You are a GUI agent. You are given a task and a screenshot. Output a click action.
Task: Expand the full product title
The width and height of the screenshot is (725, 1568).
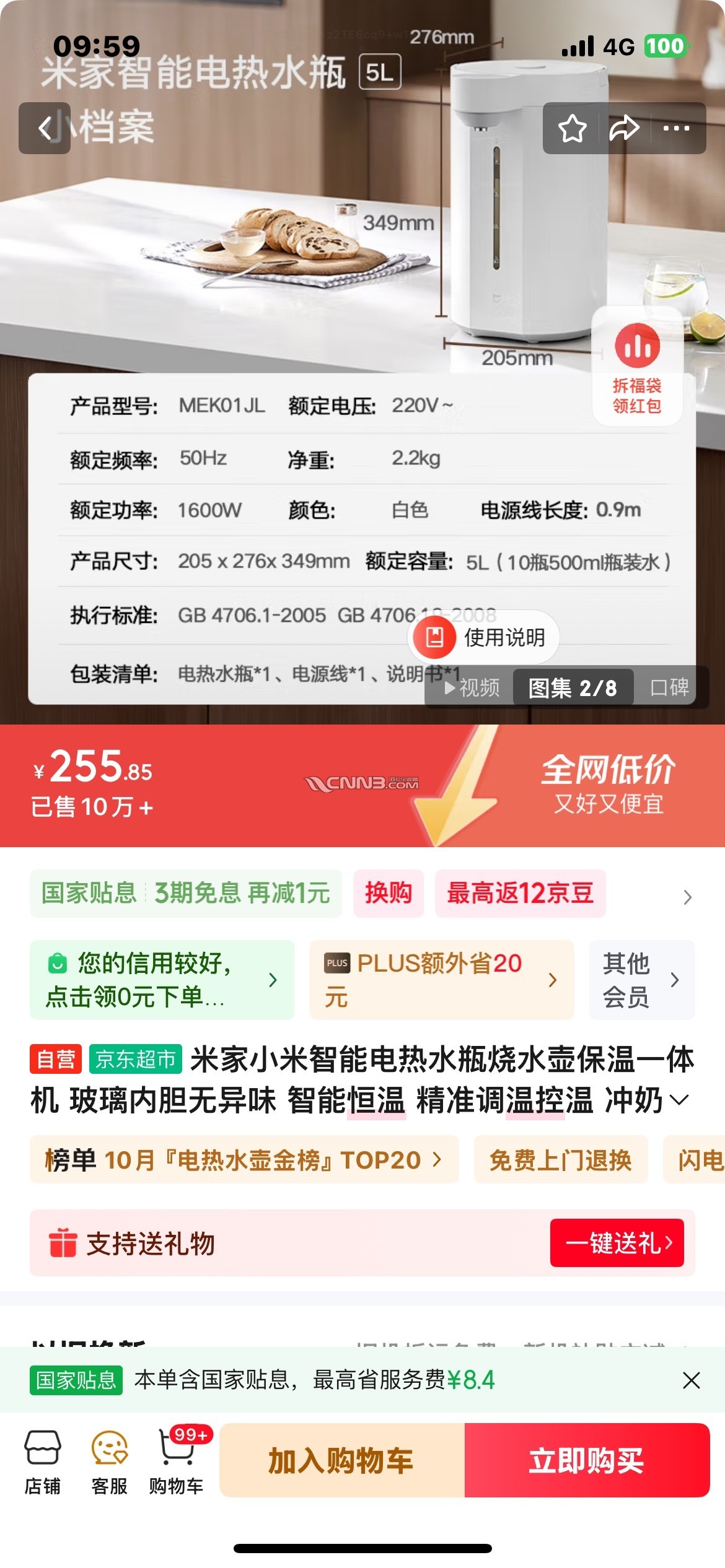[680, 1100]
